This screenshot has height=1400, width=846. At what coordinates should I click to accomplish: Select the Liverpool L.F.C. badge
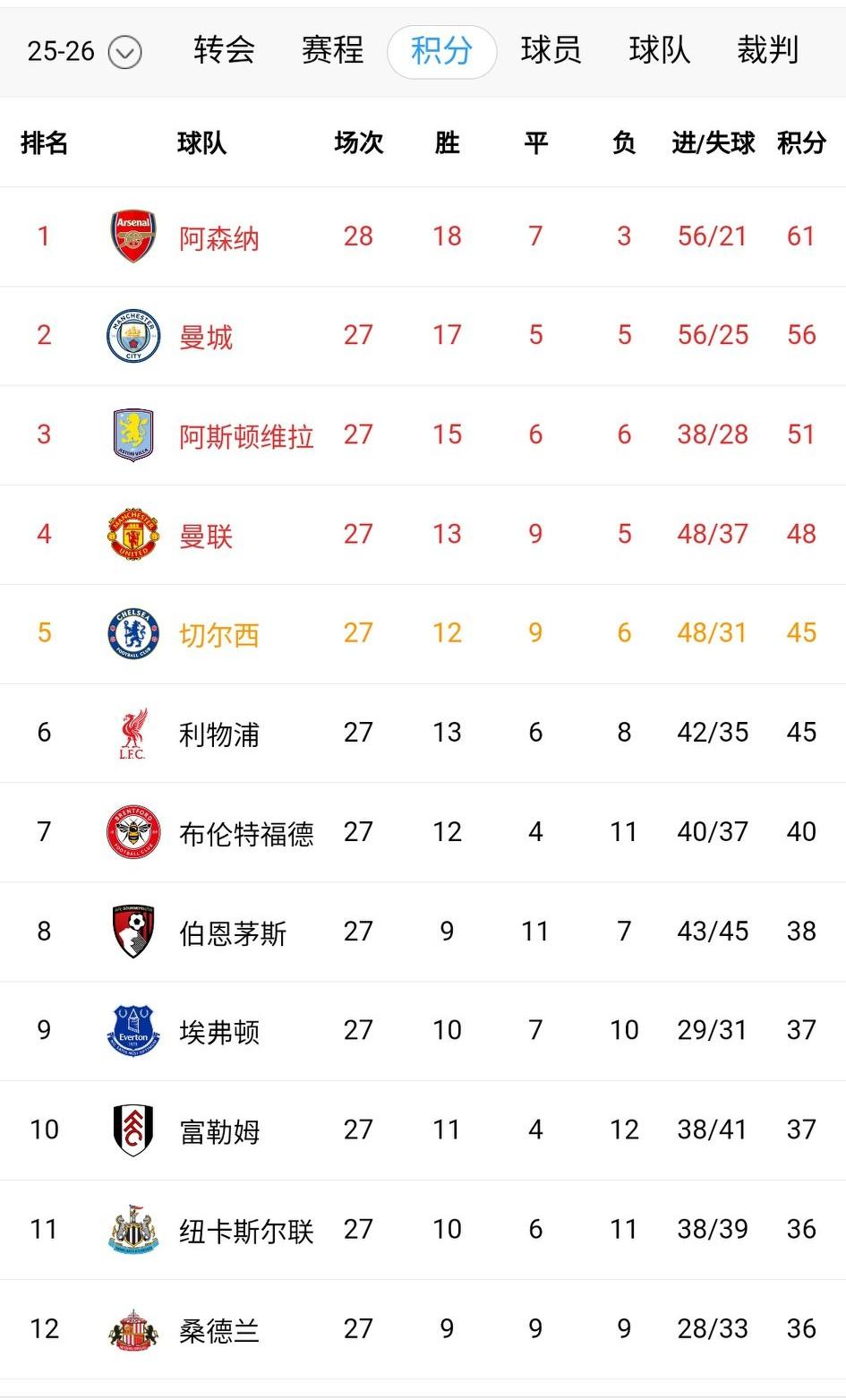(x=132, y=733)
